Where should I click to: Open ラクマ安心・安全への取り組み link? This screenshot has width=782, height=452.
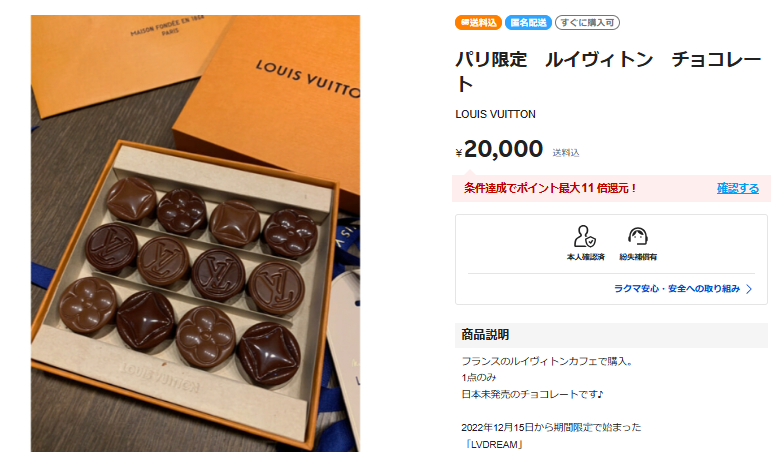point(682,288)
